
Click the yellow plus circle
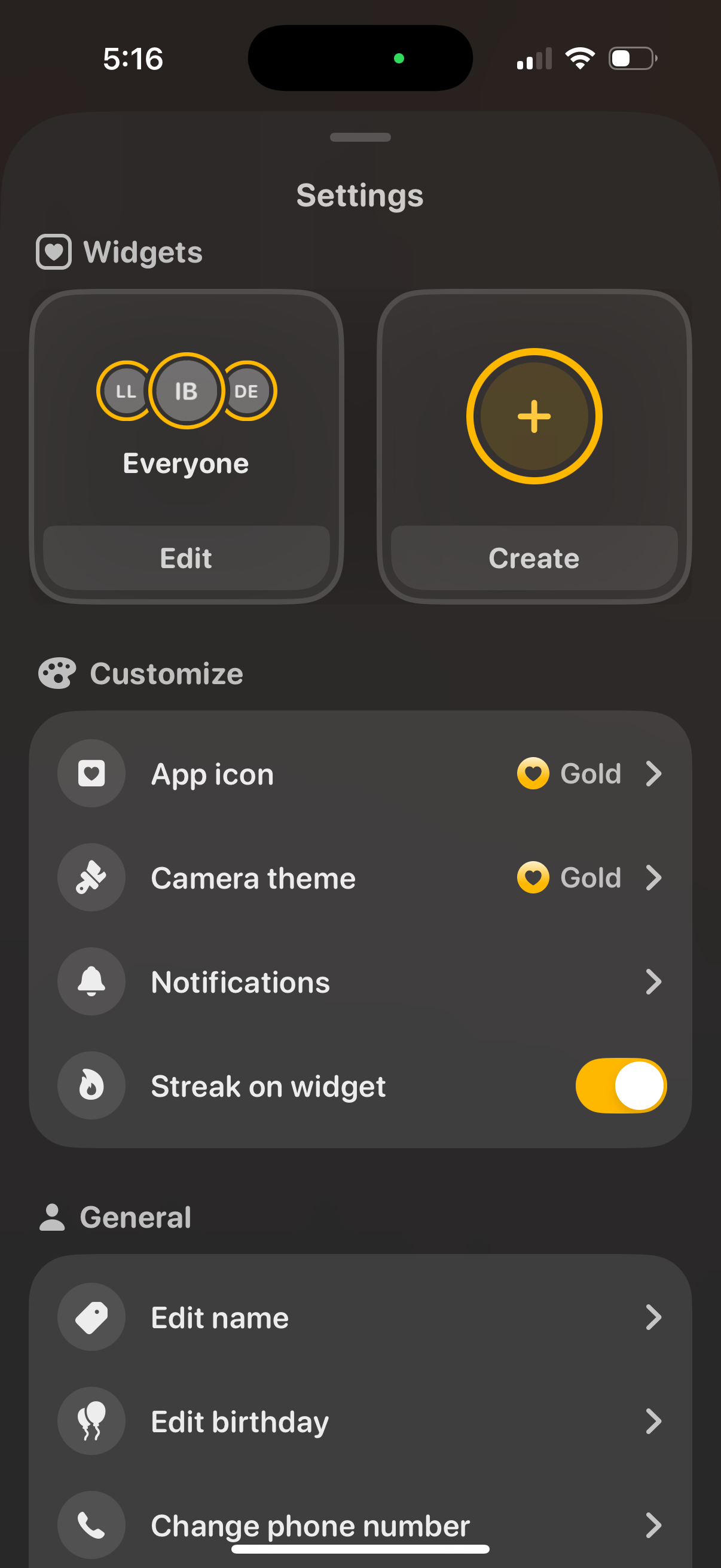(x=534, y=415)
